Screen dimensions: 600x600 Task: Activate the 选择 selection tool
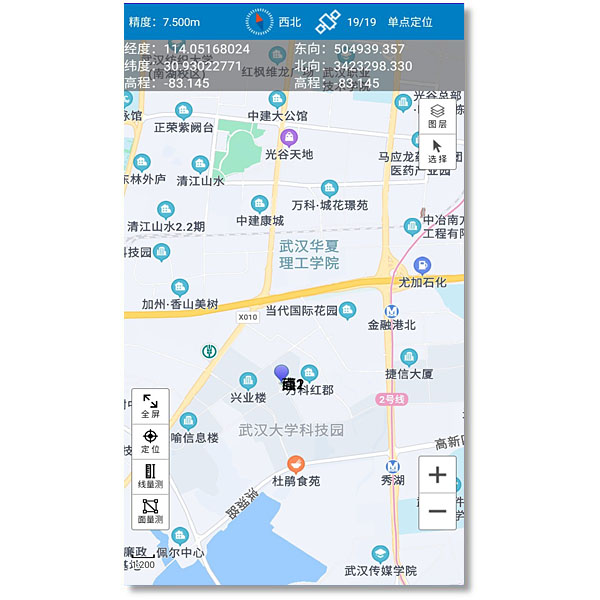[x=437, y=151]
